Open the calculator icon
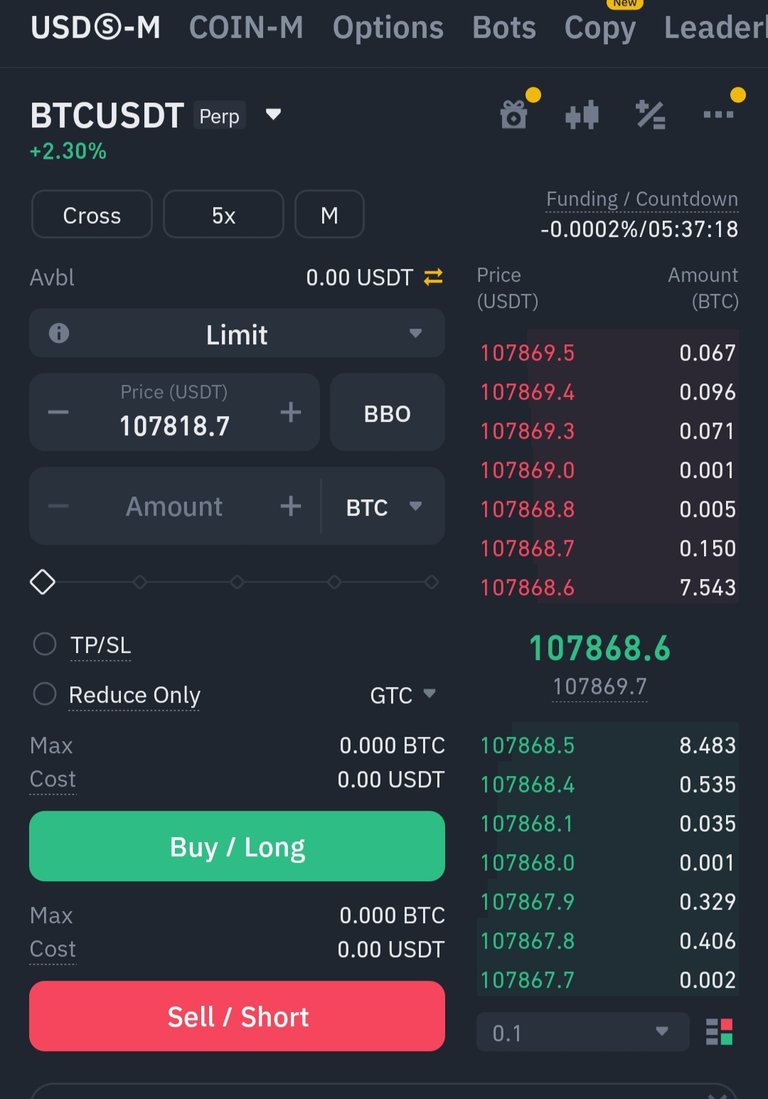 coord(650,115)
